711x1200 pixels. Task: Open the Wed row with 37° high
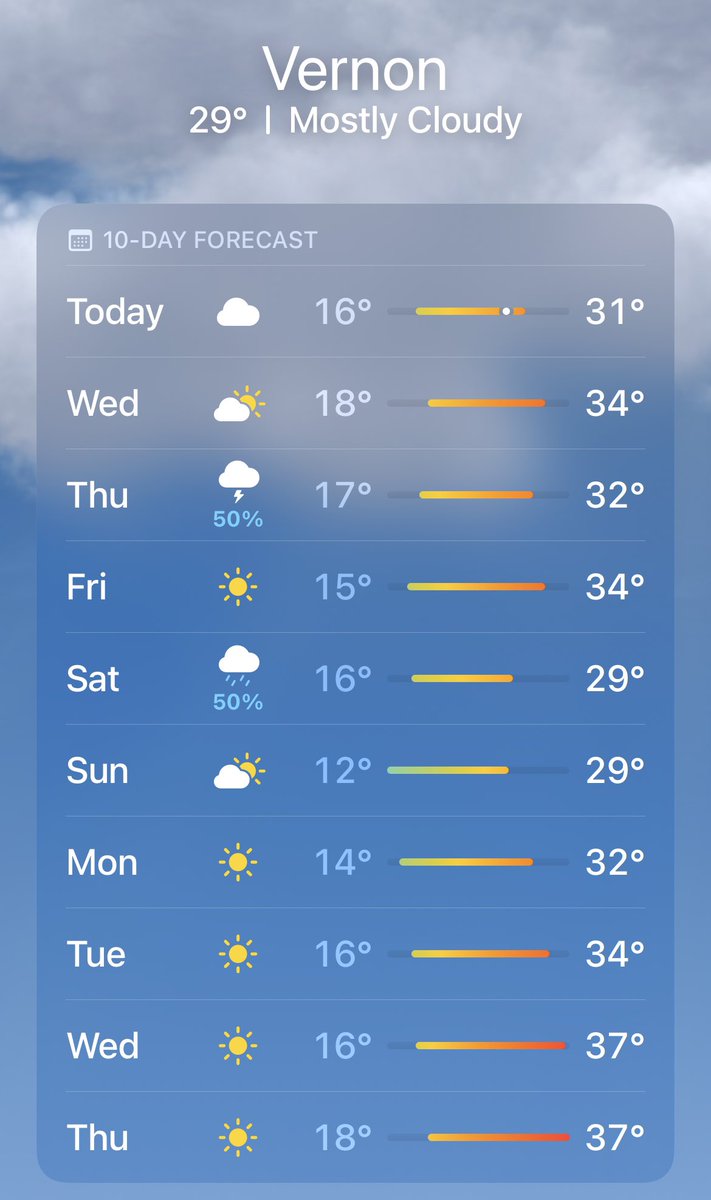tap(355, 1046)
